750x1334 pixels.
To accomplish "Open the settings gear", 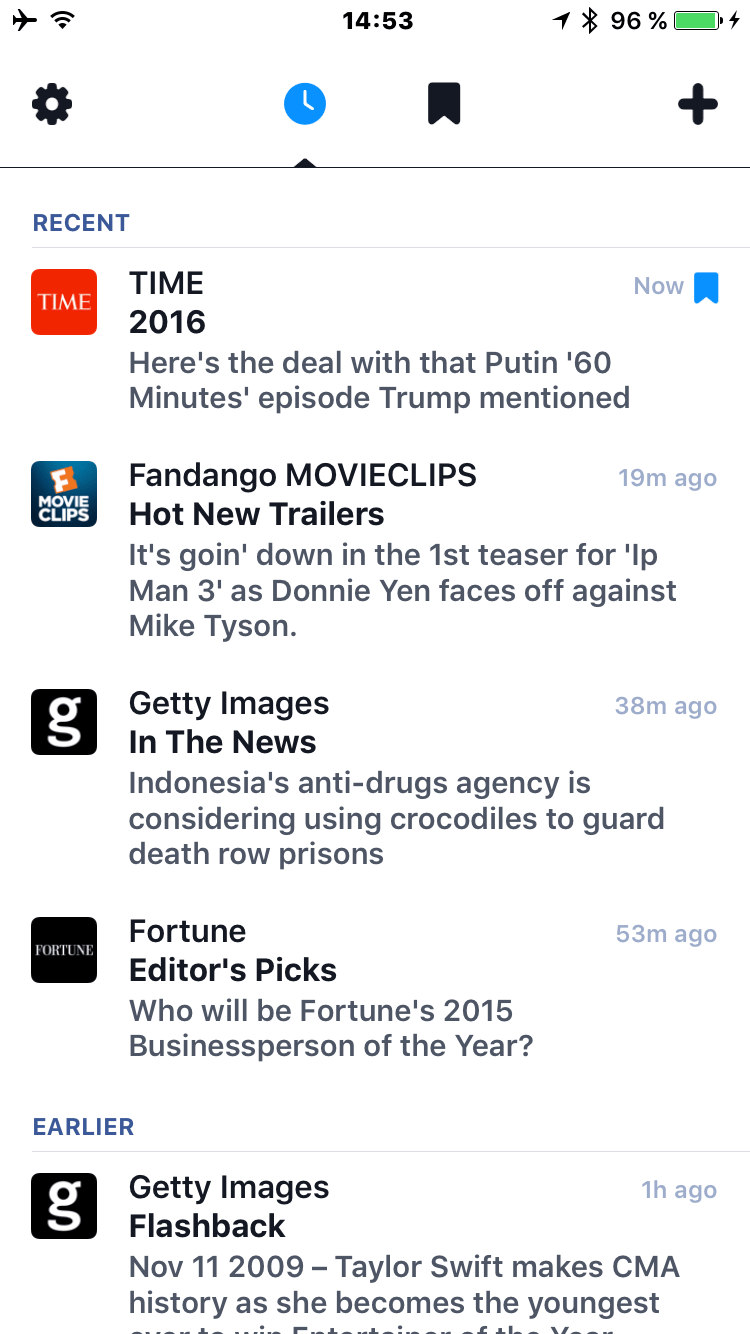I will pyautogui.click(x=52, y=104).
